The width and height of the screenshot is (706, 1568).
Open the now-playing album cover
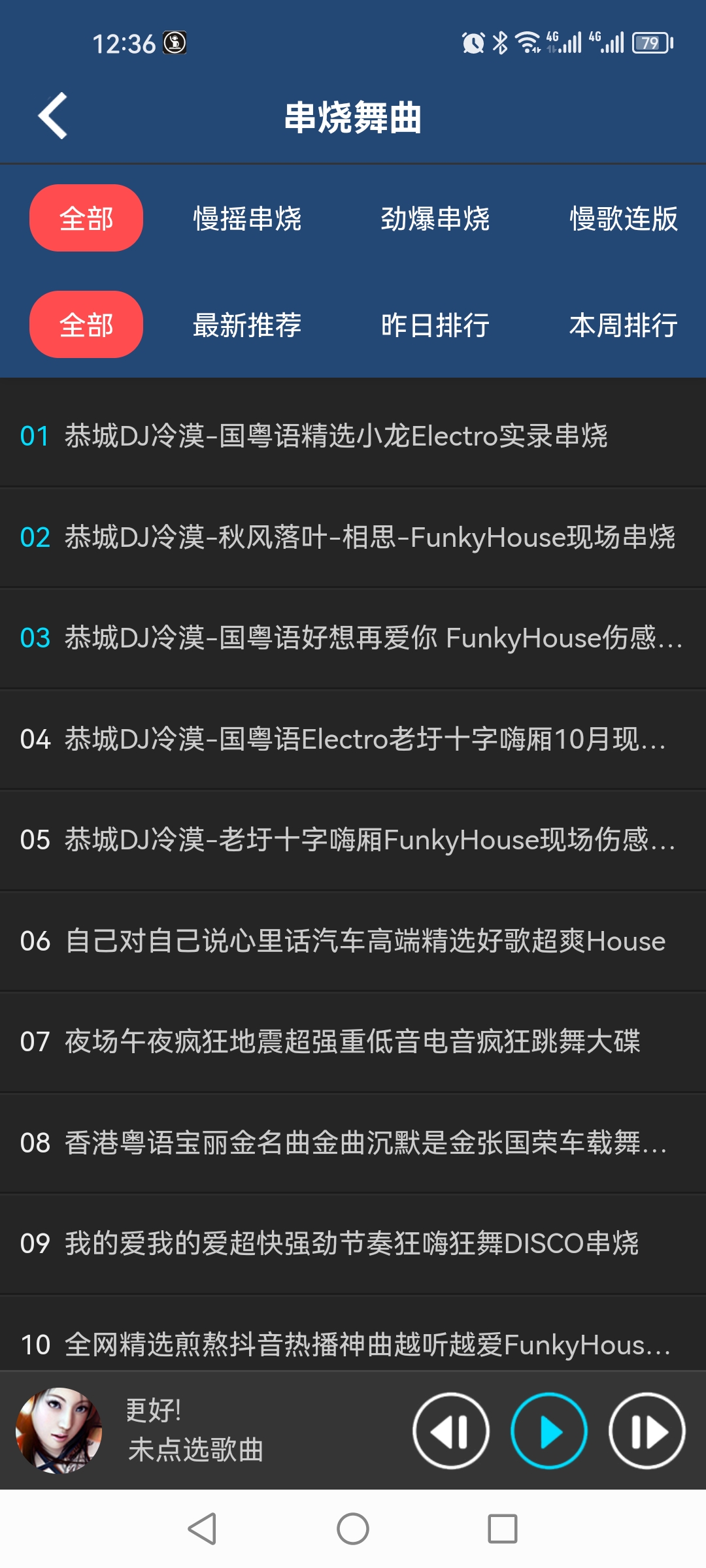[59, 1431]
